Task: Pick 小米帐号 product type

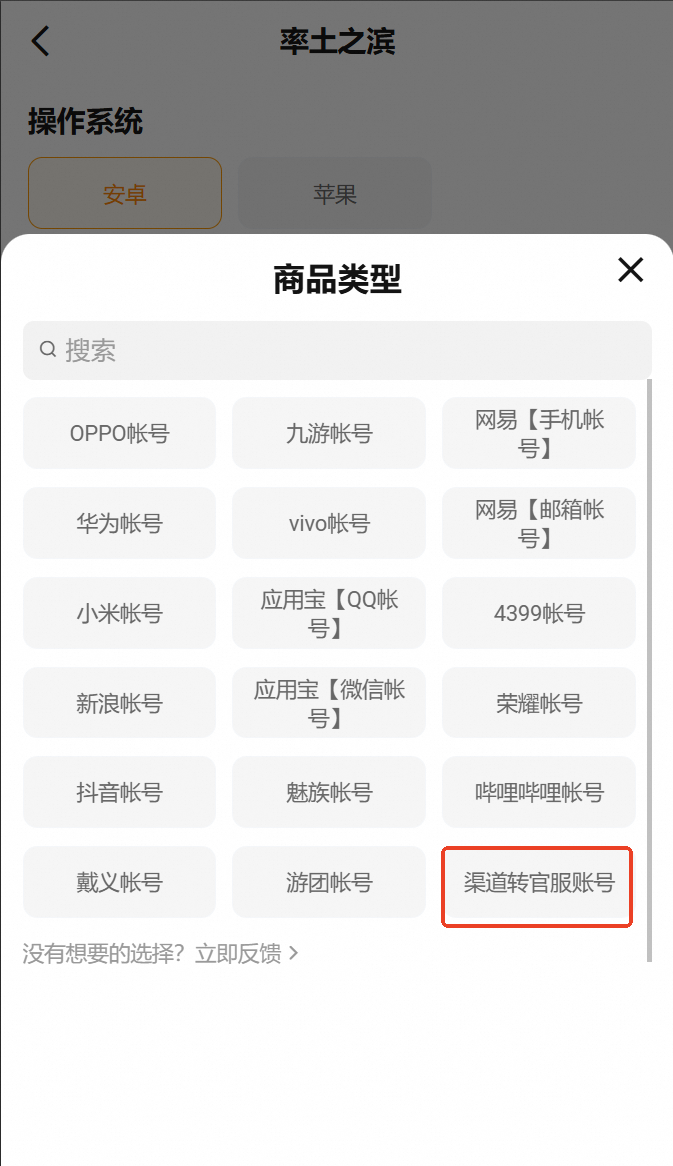Action: click(119, 613)
